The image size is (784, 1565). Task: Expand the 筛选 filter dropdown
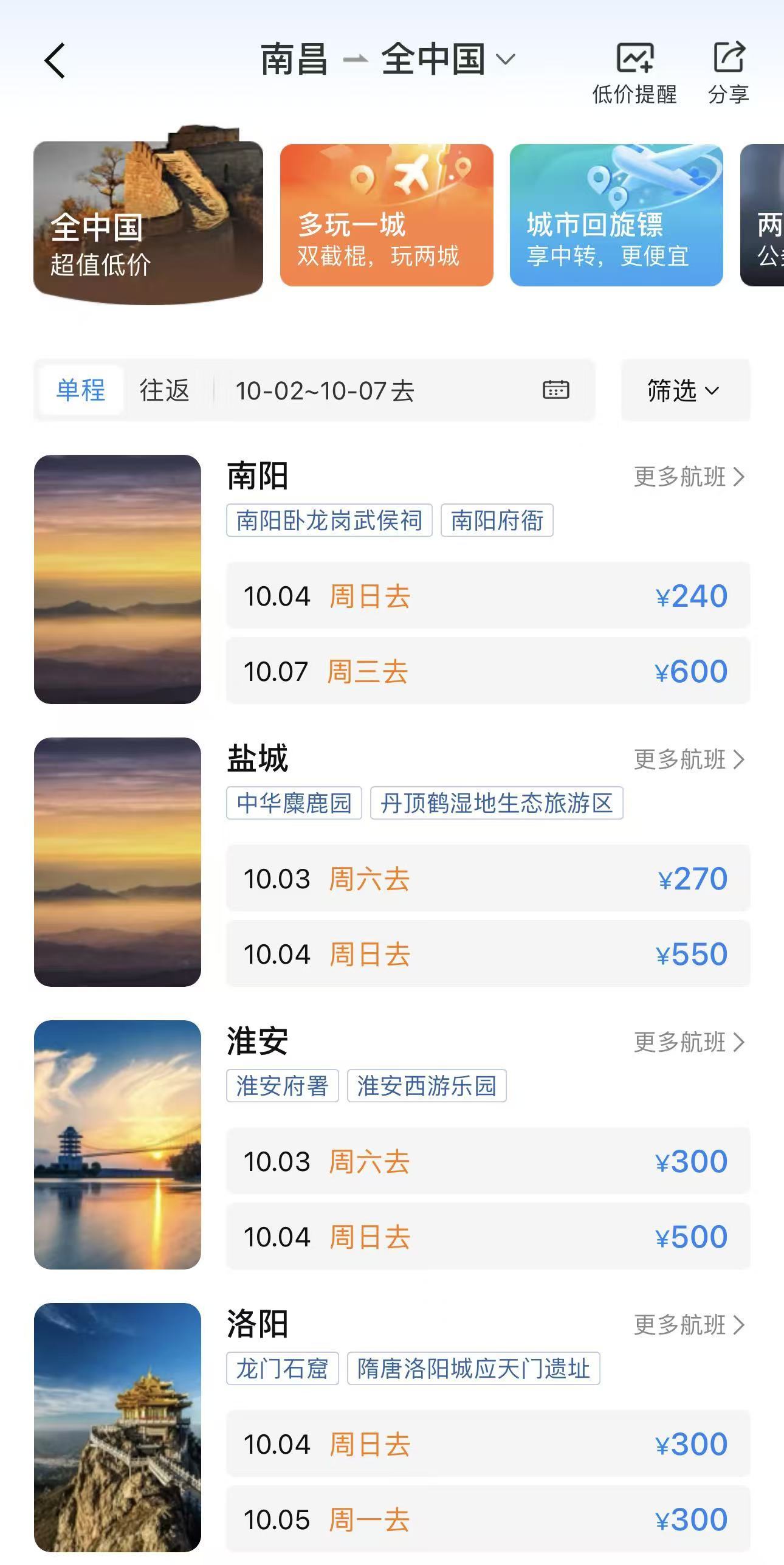click(x=686, y=390)
